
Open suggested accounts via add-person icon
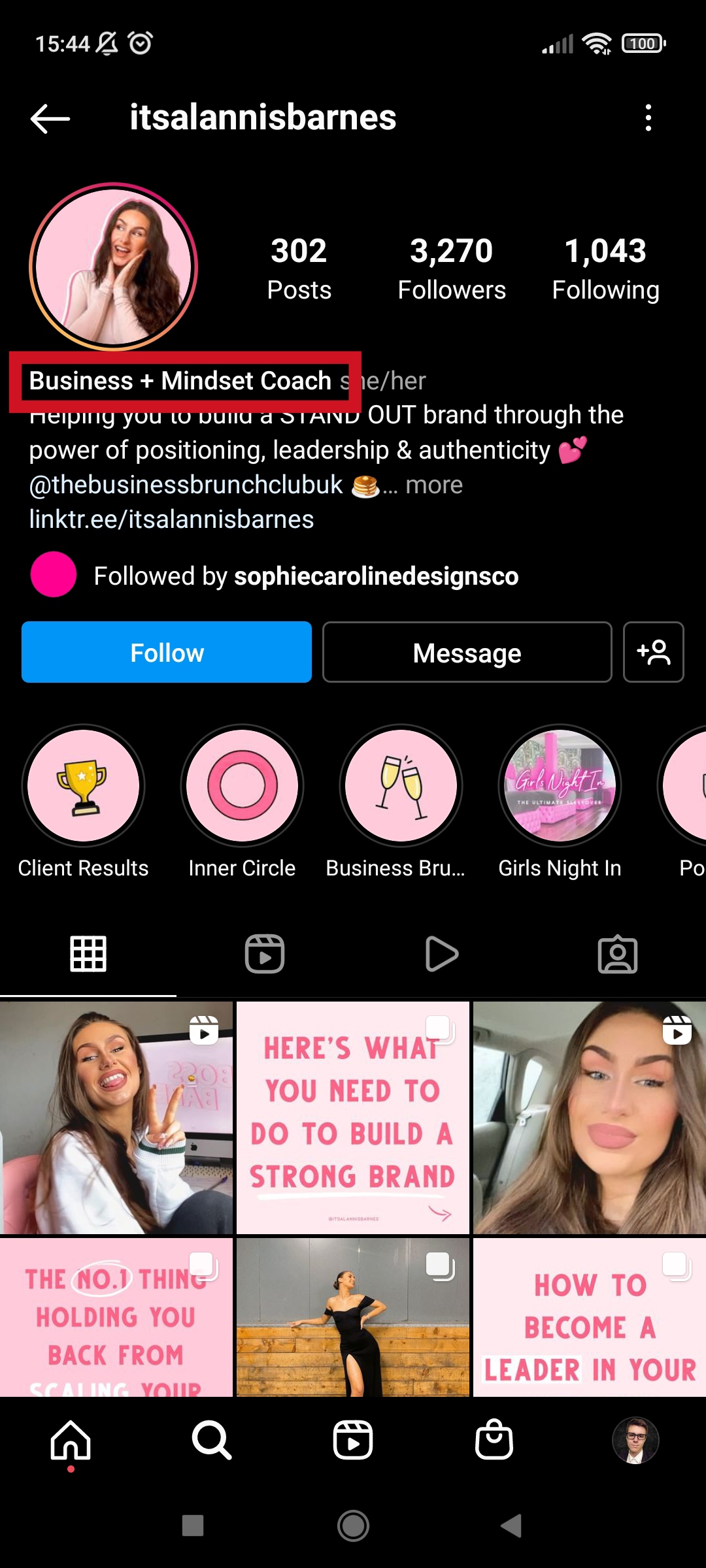coord(653,652)
